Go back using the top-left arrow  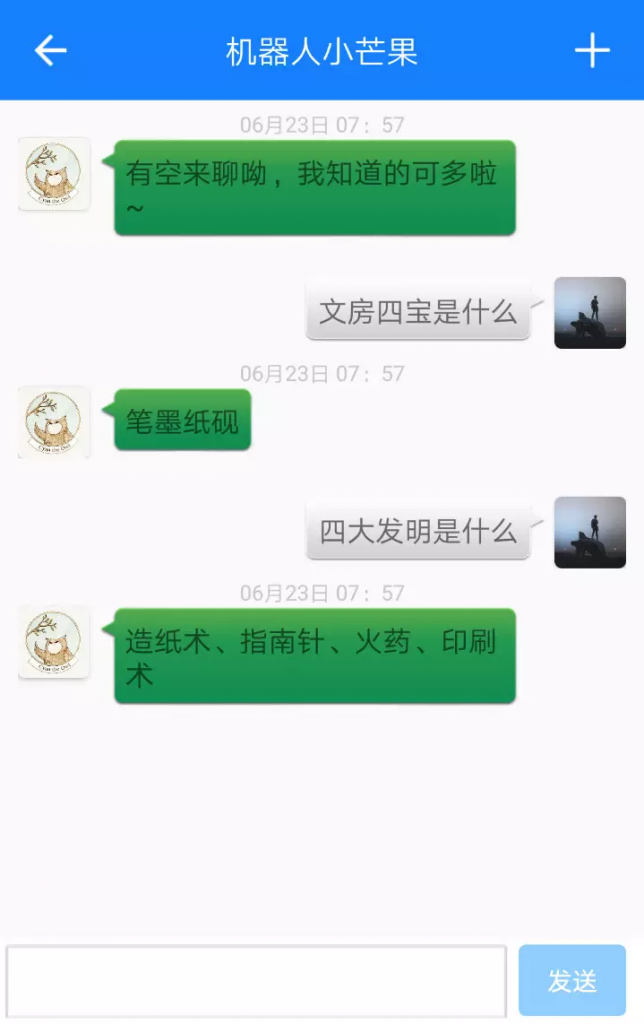[50, 50]
